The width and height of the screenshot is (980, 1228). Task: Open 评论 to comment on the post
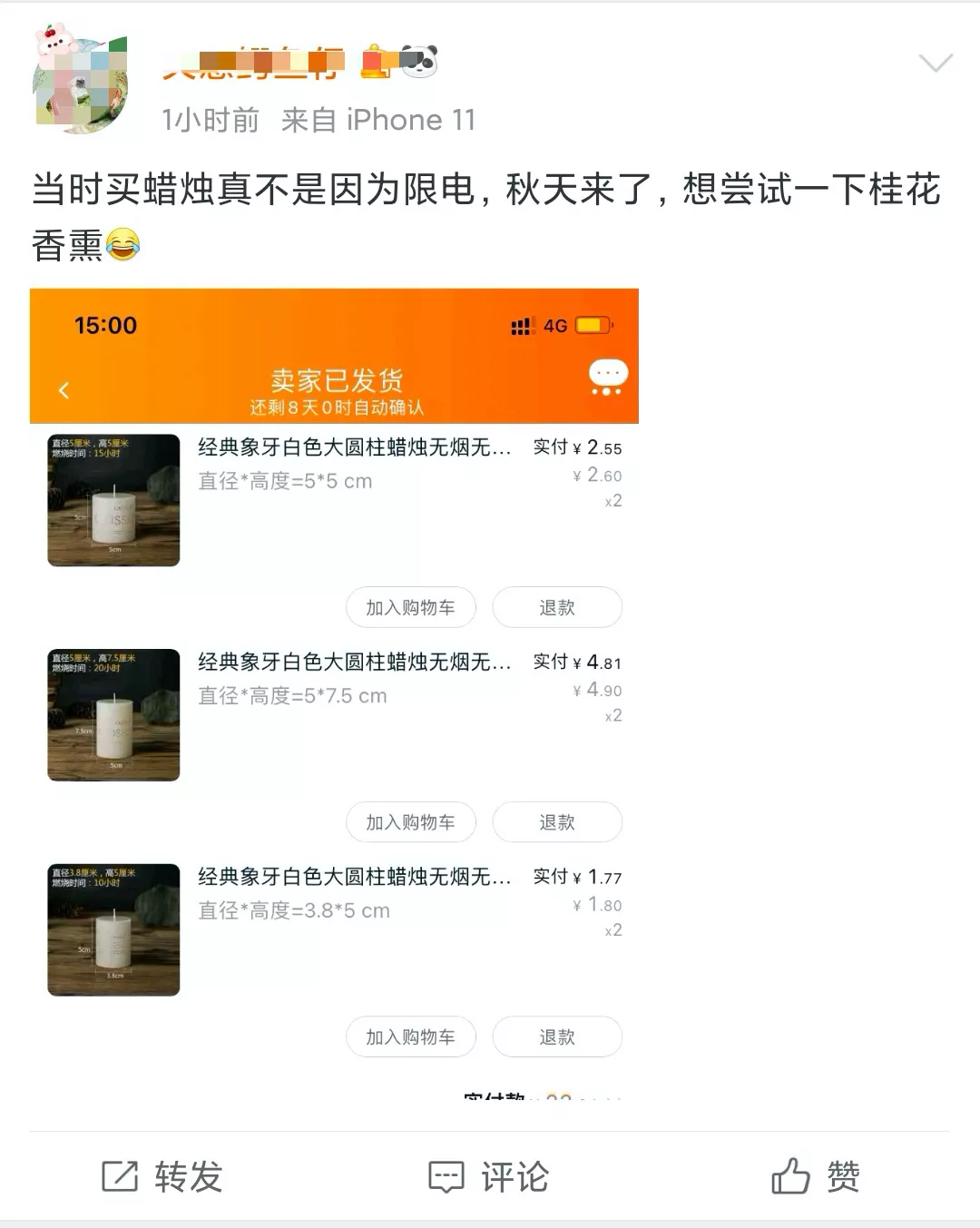coord(488,1177)
